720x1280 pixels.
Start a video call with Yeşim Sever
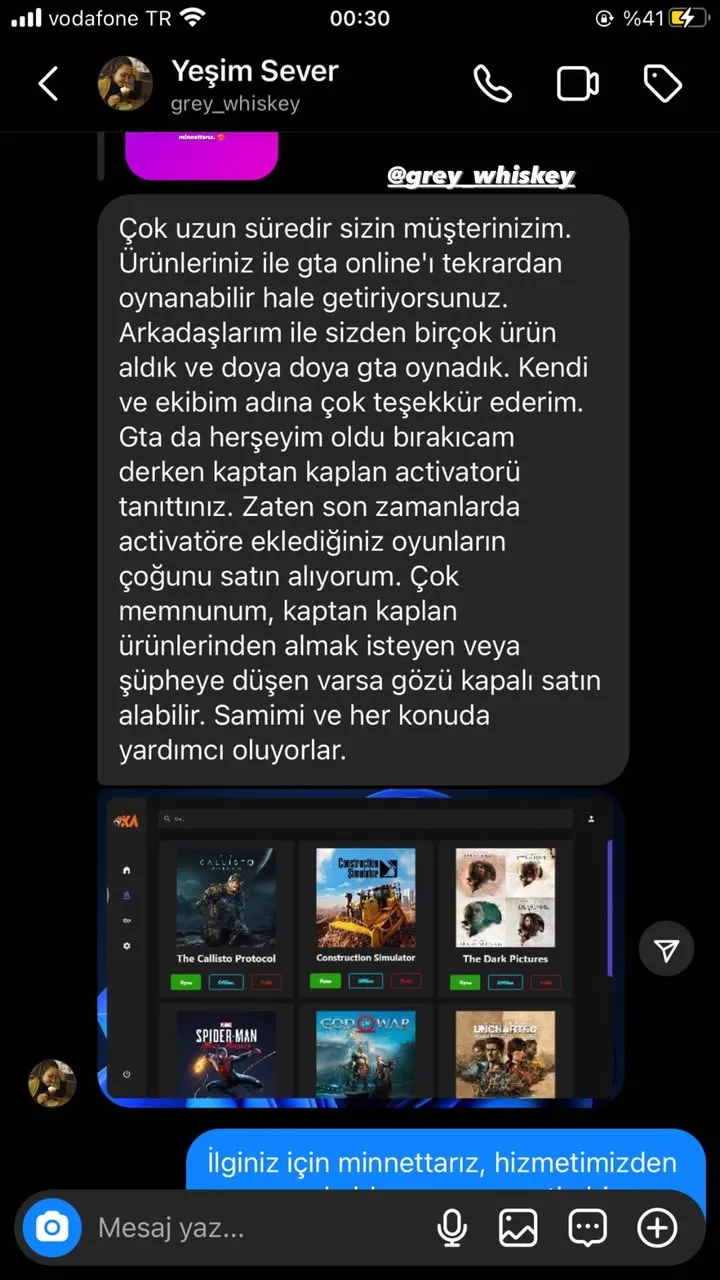click(577, 84)
